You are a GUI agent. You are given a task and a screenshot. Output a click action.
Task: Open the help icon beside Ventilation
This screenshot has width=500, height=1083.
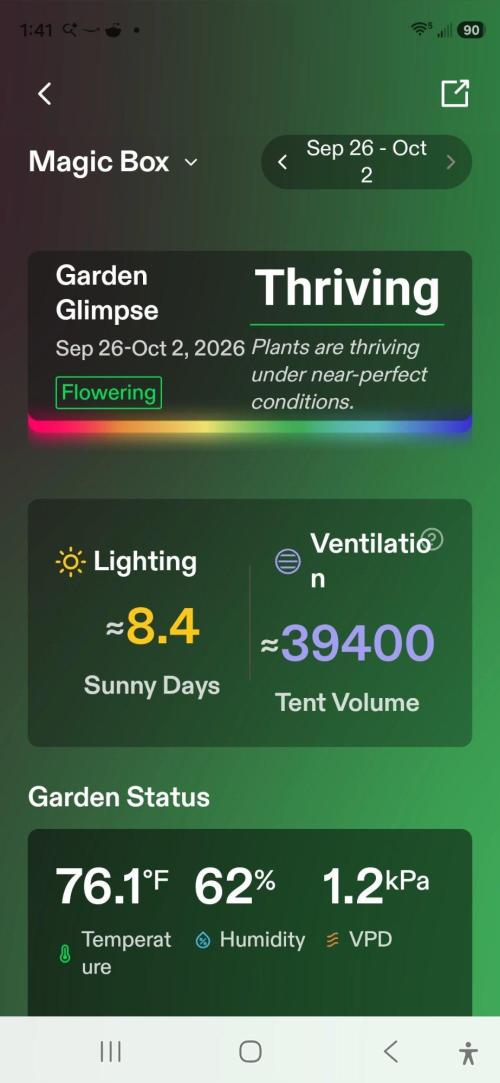click(432, 539)
